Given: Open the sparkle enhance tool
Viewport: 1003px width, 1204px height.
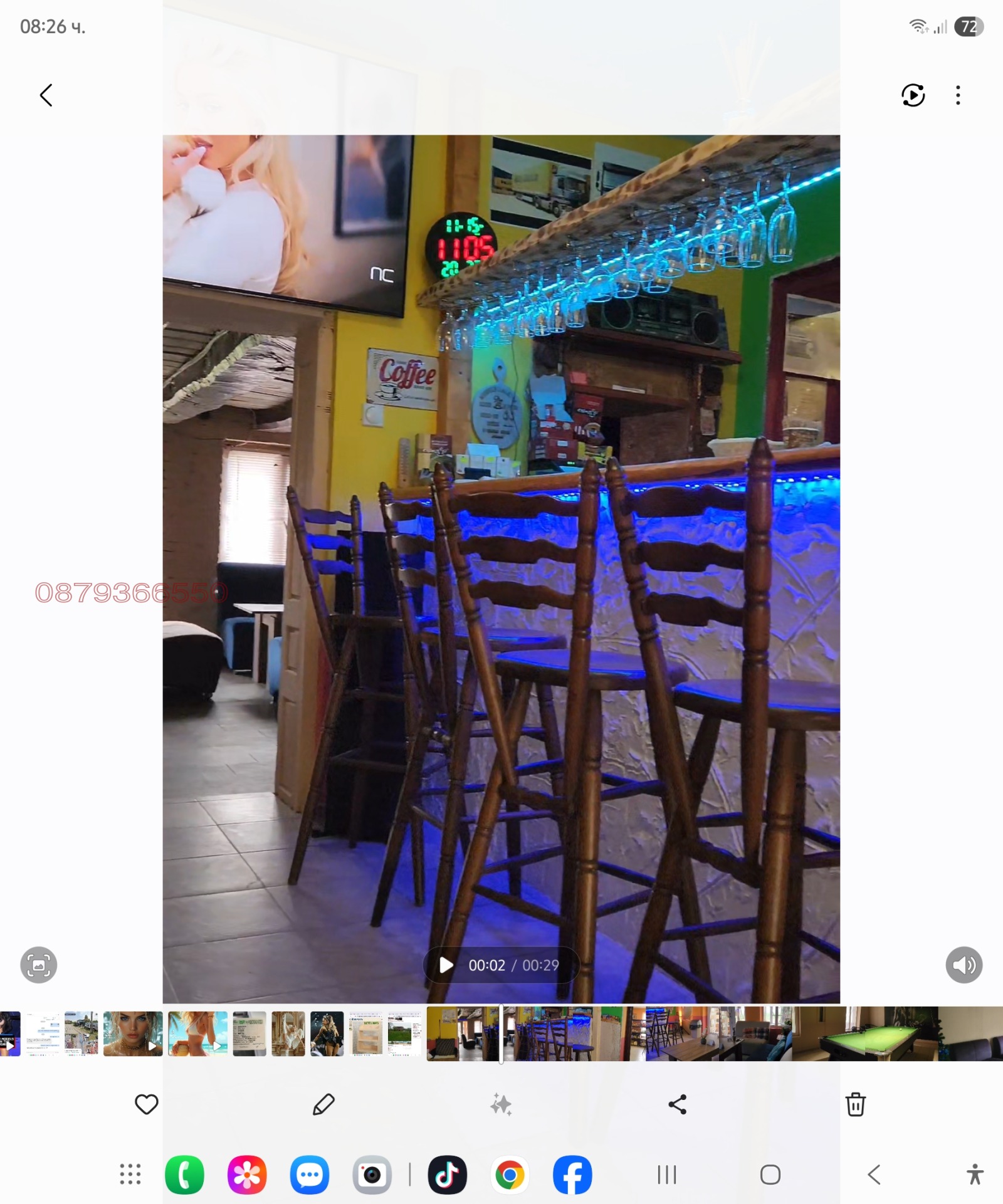Looking at the screenshot, I should 501,1104.
